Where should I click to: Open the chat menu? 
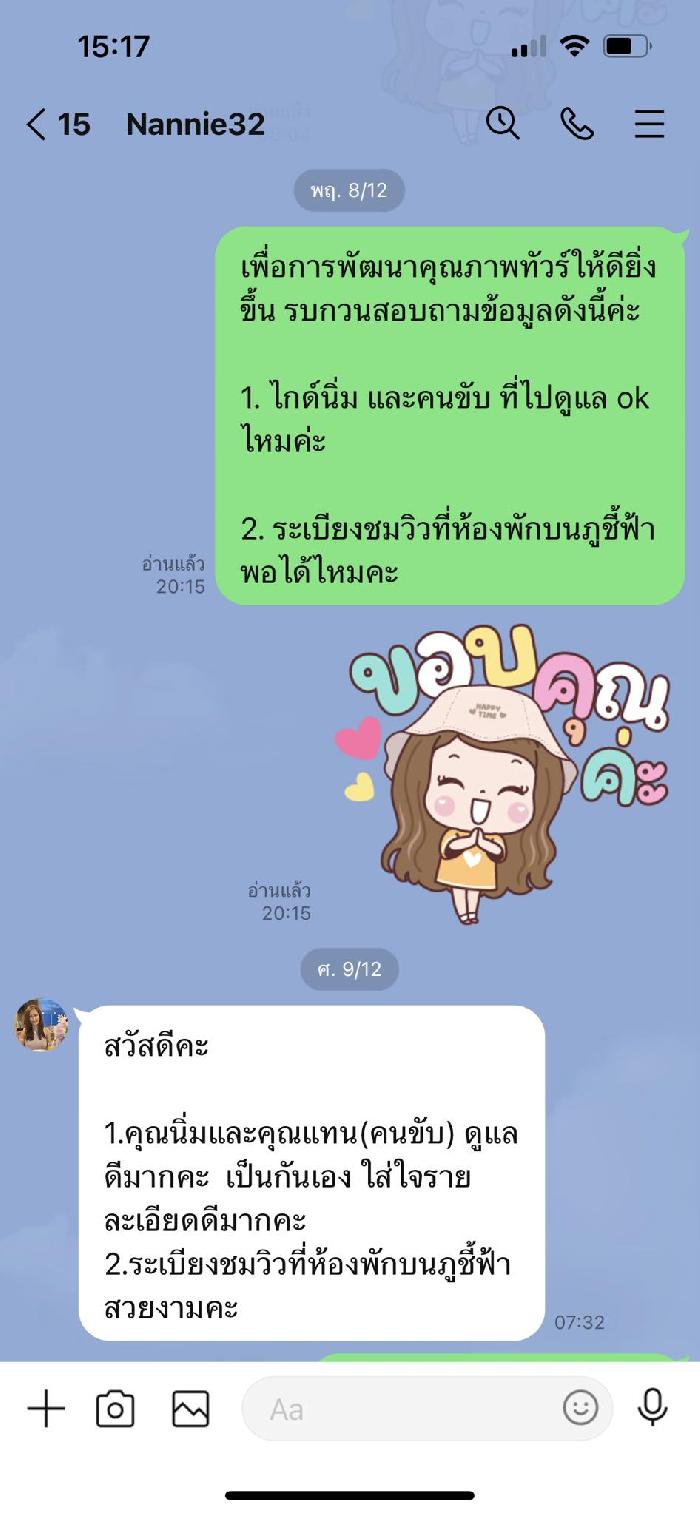coord(650,123)
